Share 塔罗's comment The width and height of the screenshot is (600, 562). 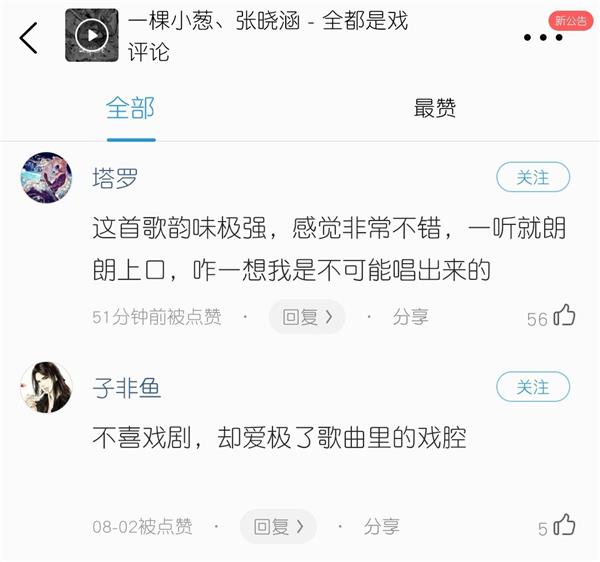pos(409,317)
